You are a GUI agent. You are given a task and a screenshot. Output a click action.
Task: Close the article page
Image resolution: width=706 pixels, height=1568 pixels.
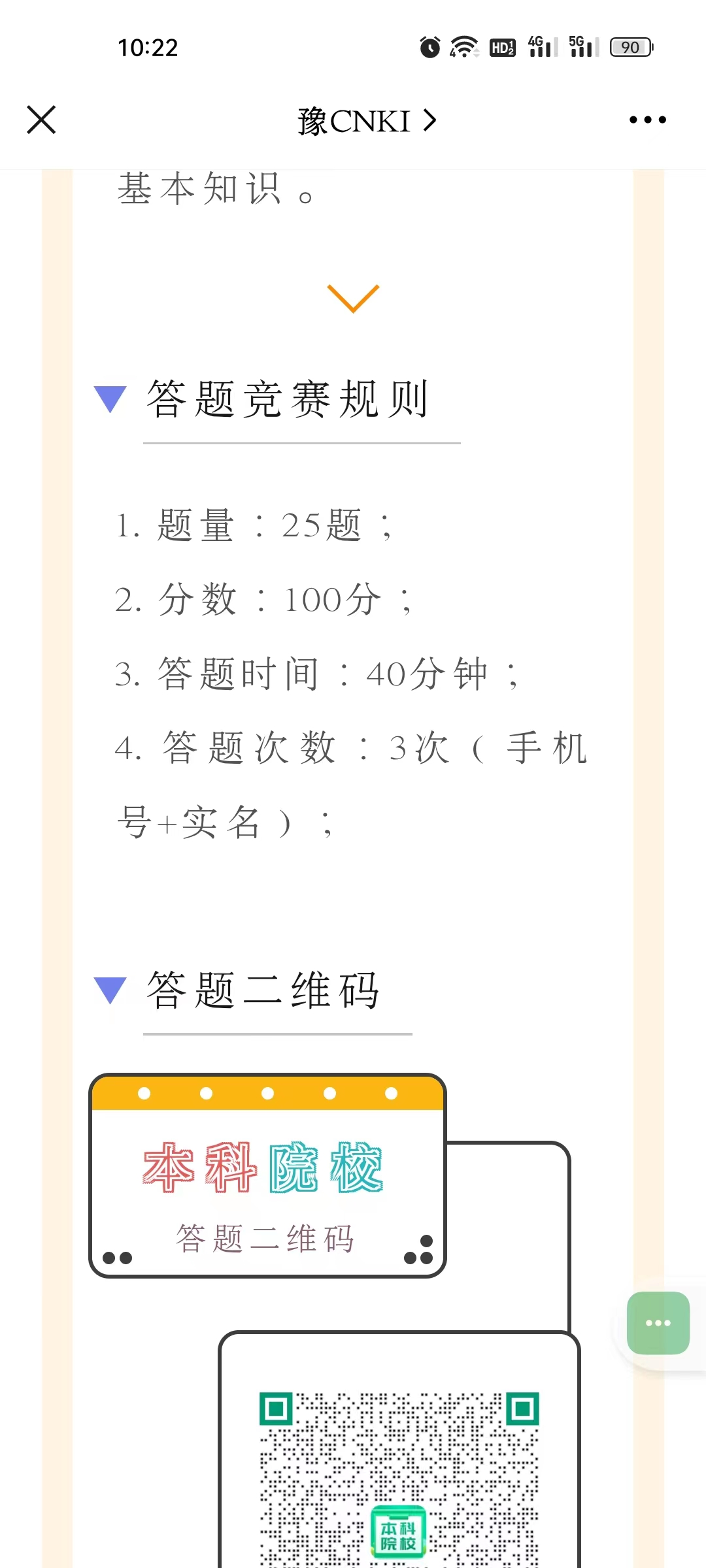(x=41, y=120)
